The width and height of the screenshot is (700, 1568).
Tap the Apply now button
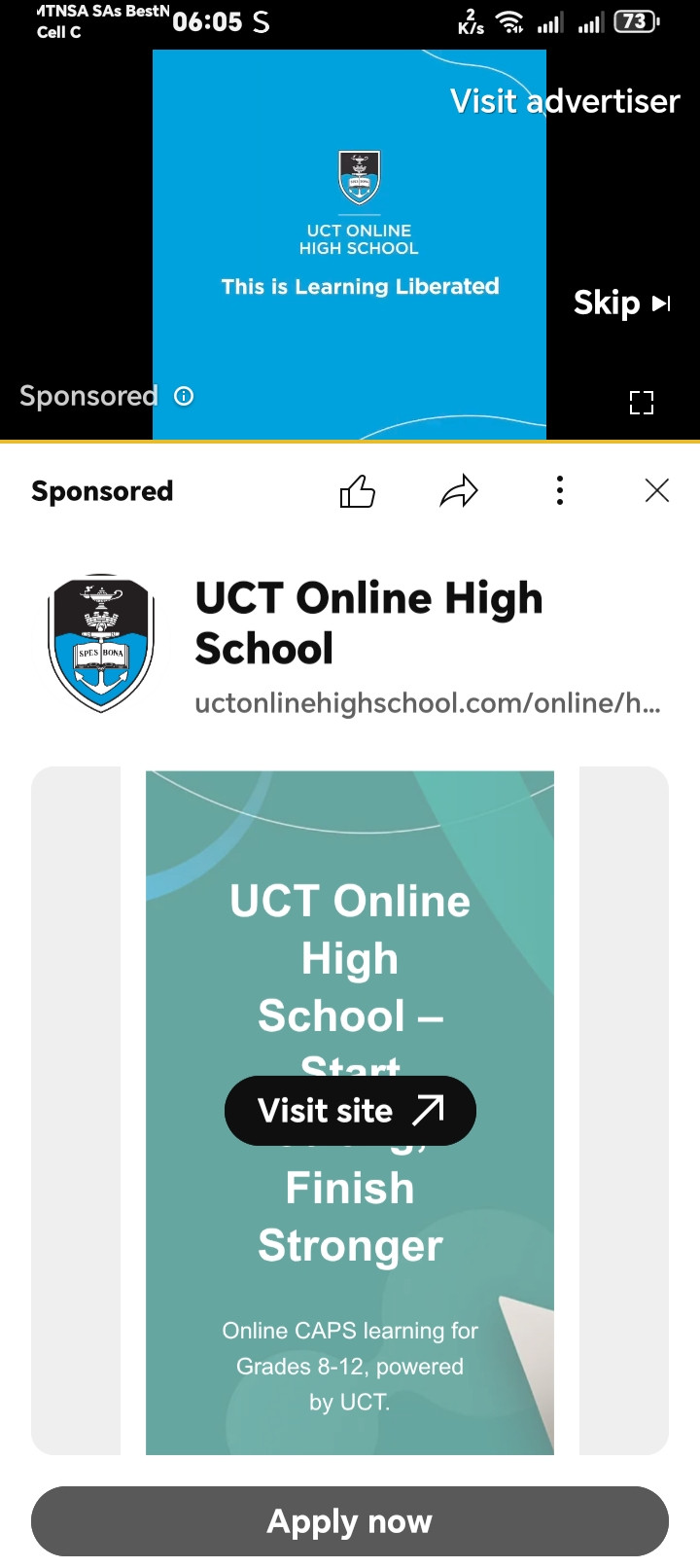[350, 1521]
